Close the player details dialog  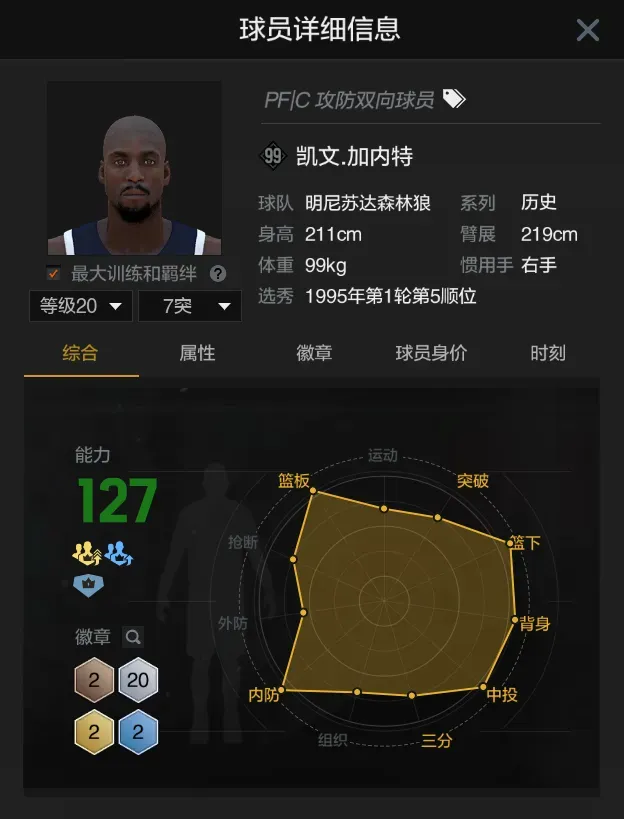(x=588, y=30)
